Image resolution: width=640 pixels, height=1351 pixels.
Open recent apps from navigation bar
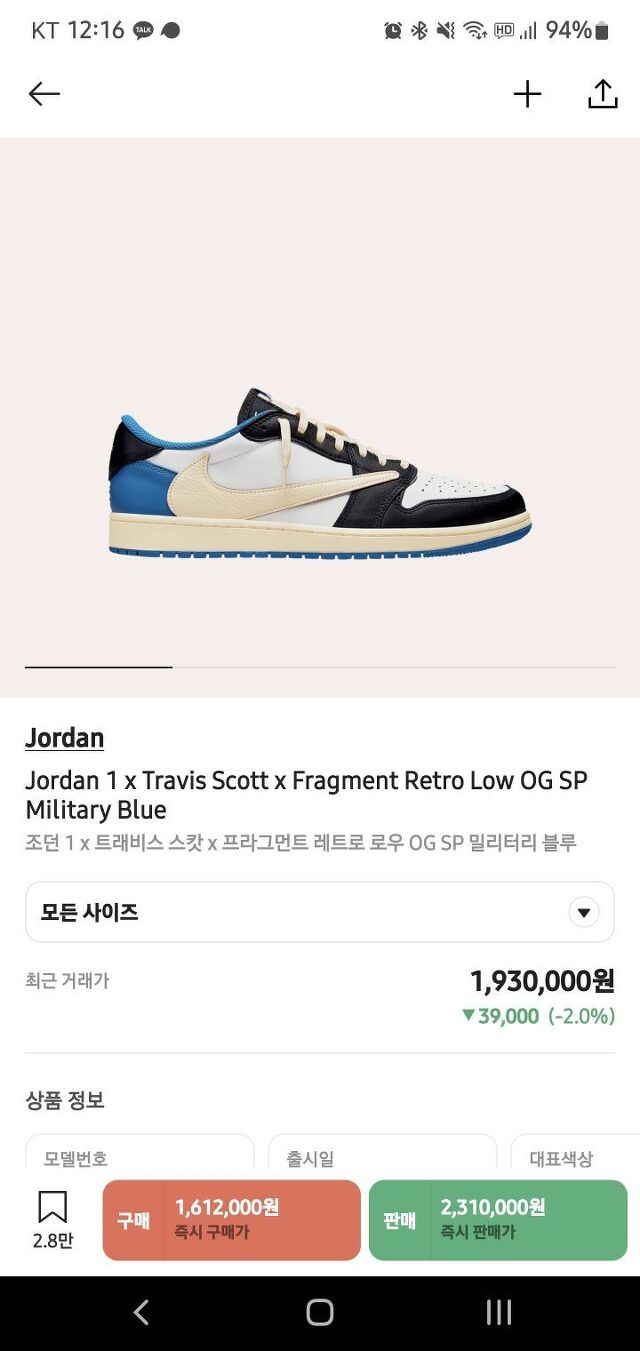tap(498, 1312)
